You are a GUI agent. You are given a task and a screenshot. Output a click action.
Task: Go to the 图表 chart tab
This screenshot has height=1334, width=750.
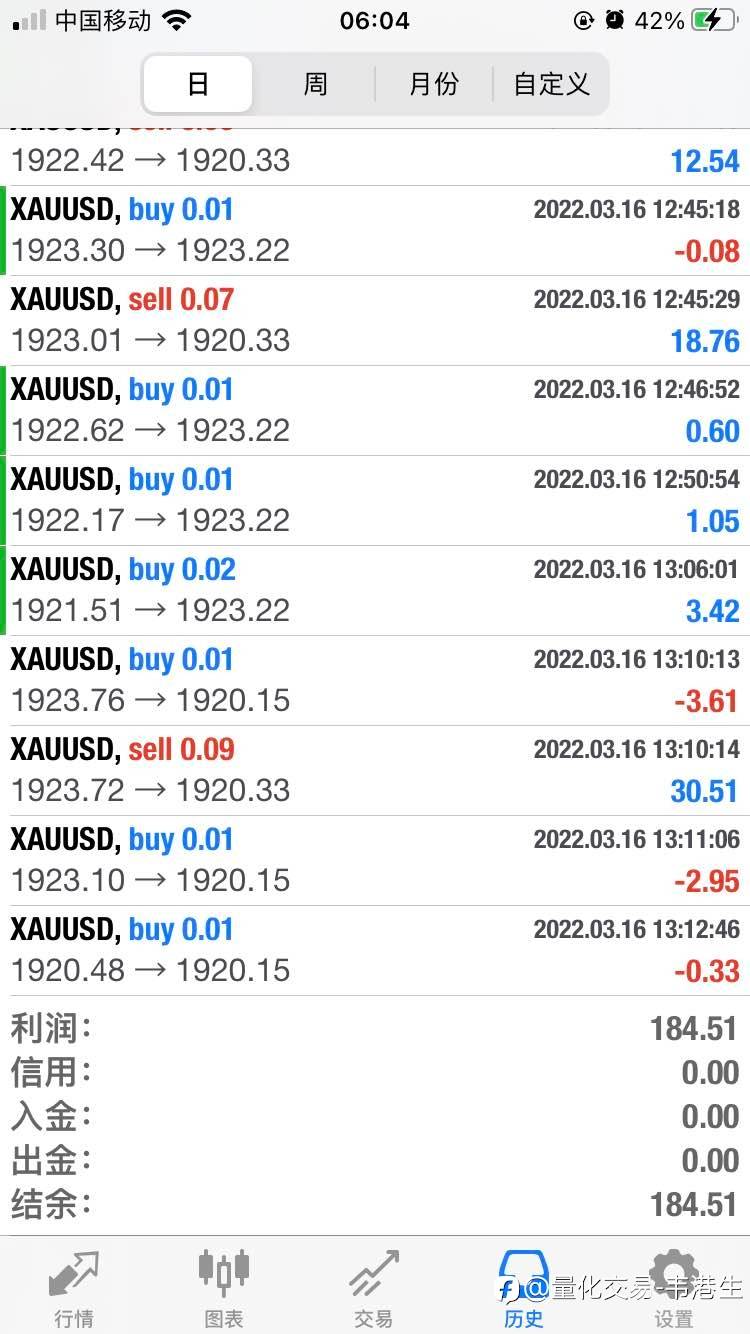click(224, 1288)
